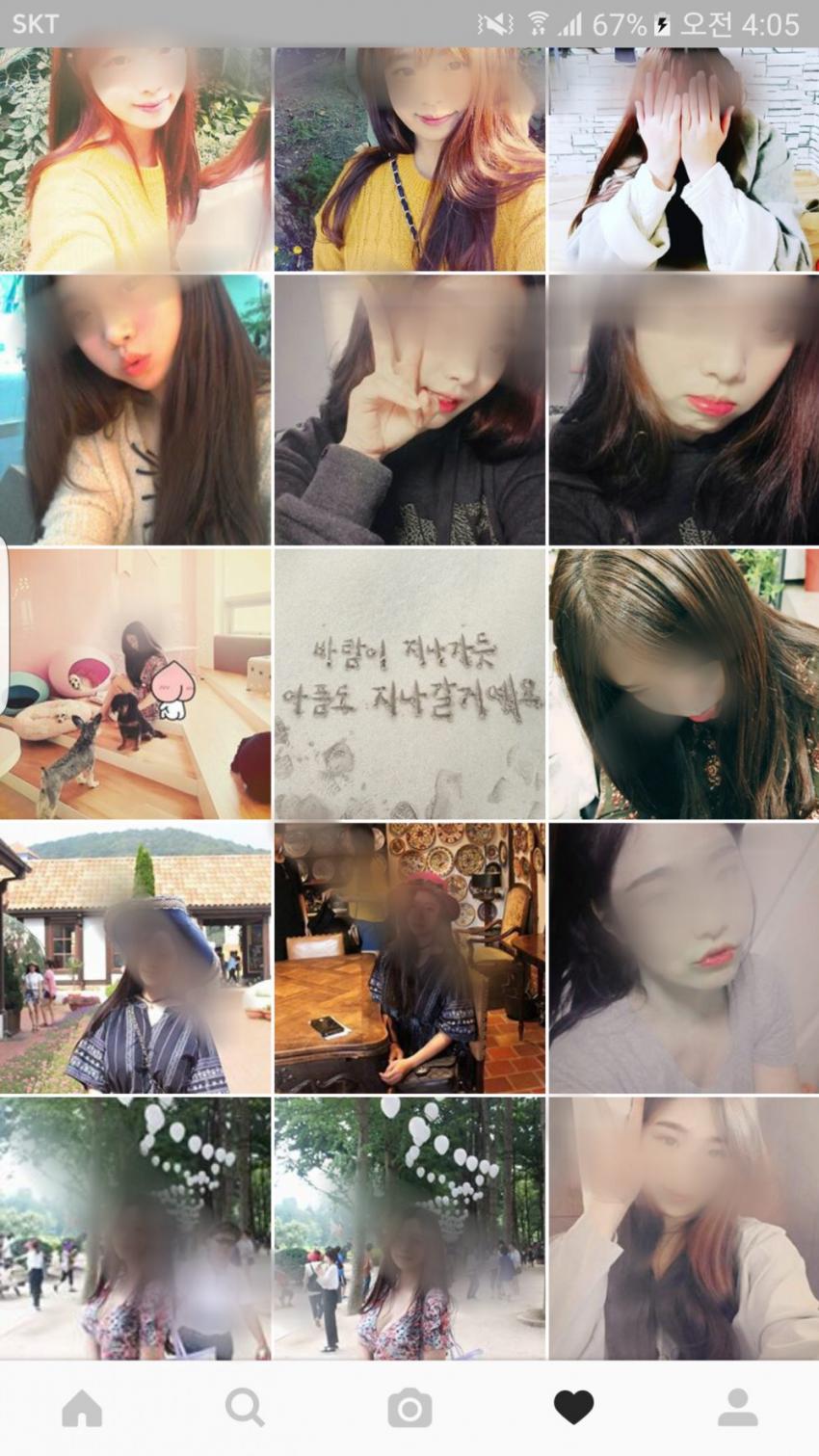This screenshot has width=819, height=1456.
Task: Open the top-left yellow sweater selfie
Action: click(135, 156)
